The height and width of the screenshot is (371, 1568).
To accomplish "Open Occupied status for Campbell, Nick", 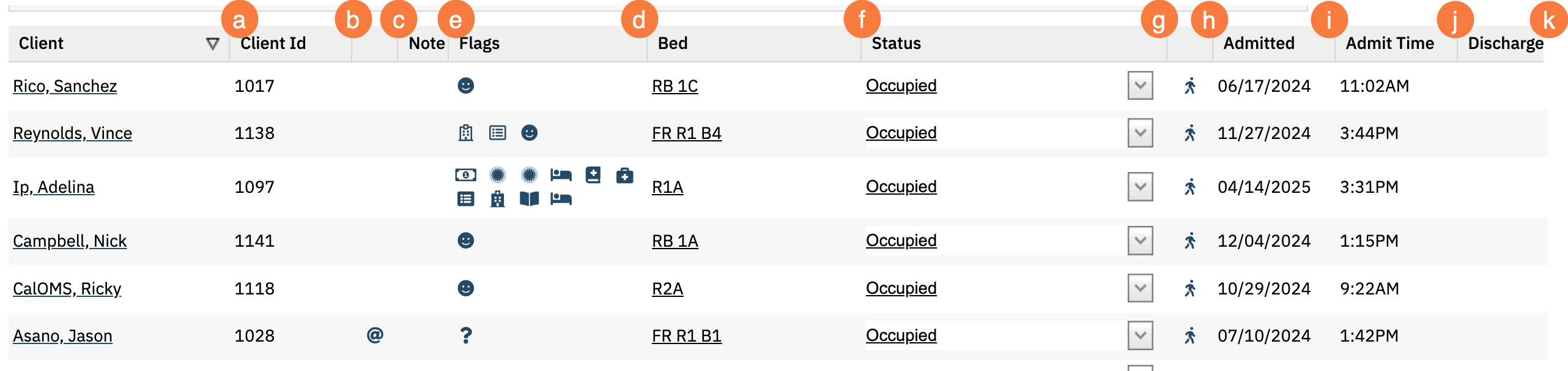I will [x=901, y=241].
